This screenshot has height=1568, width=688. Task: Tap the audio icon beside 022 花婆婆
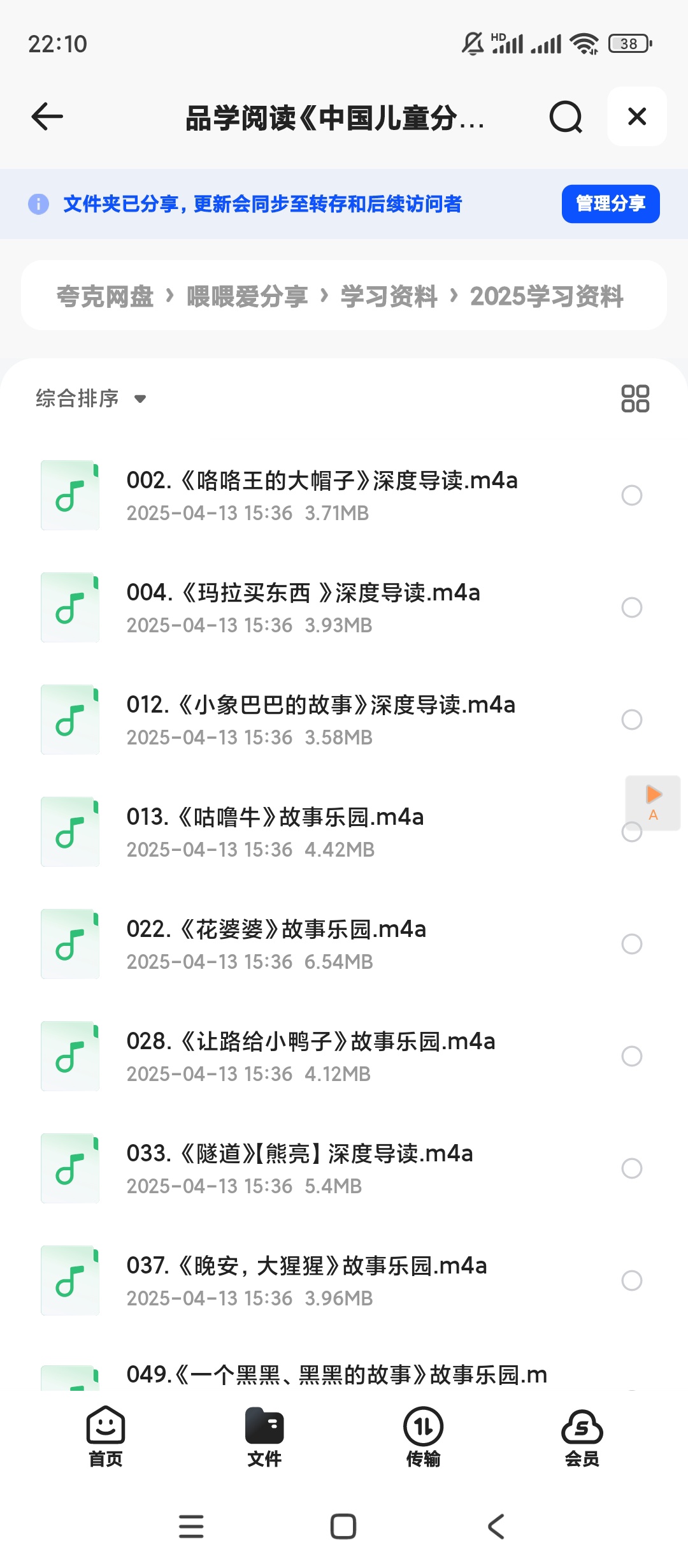coord(69,944)
